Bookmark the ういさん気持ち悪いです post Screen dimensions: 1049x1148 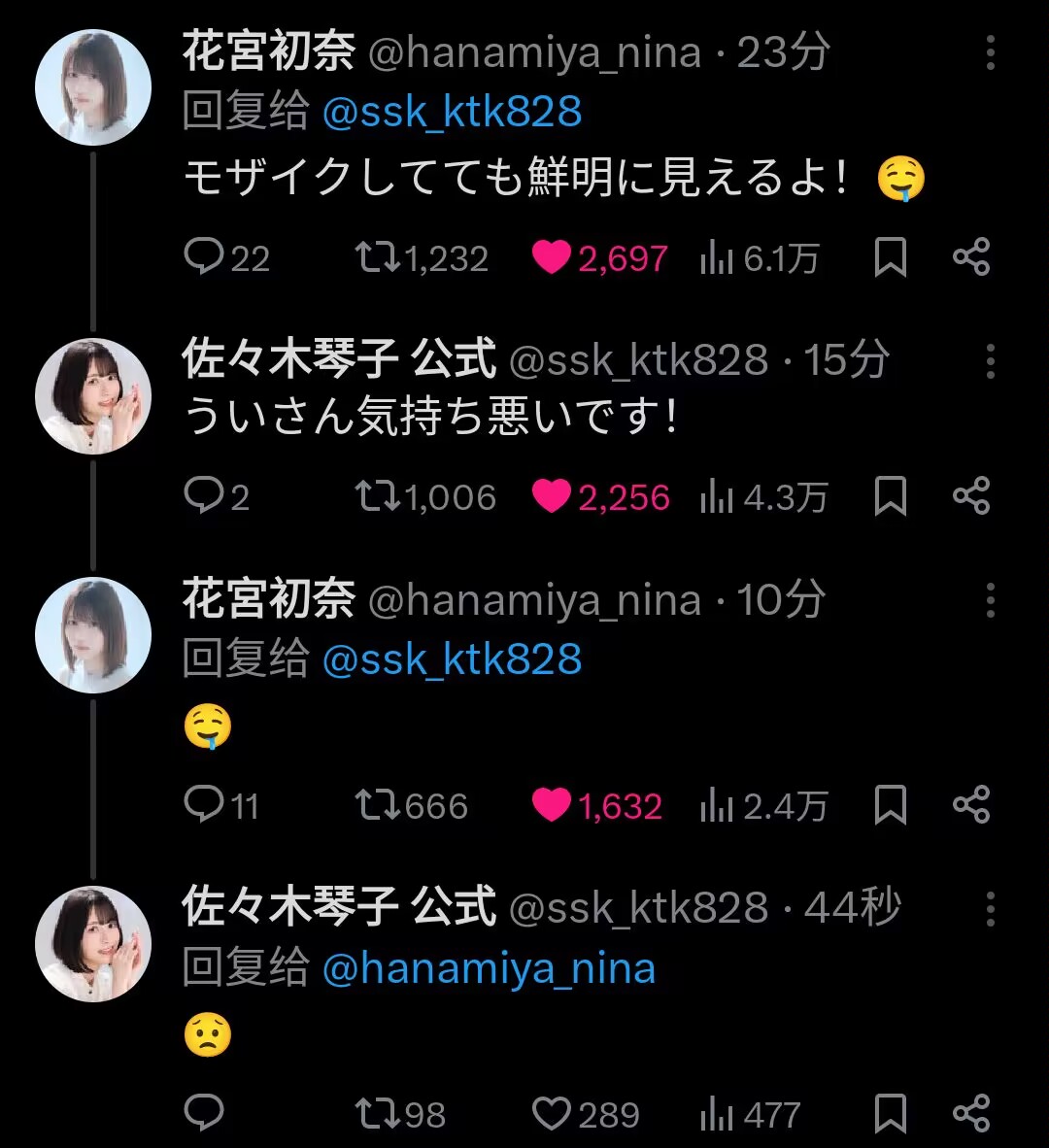point(890,496)
